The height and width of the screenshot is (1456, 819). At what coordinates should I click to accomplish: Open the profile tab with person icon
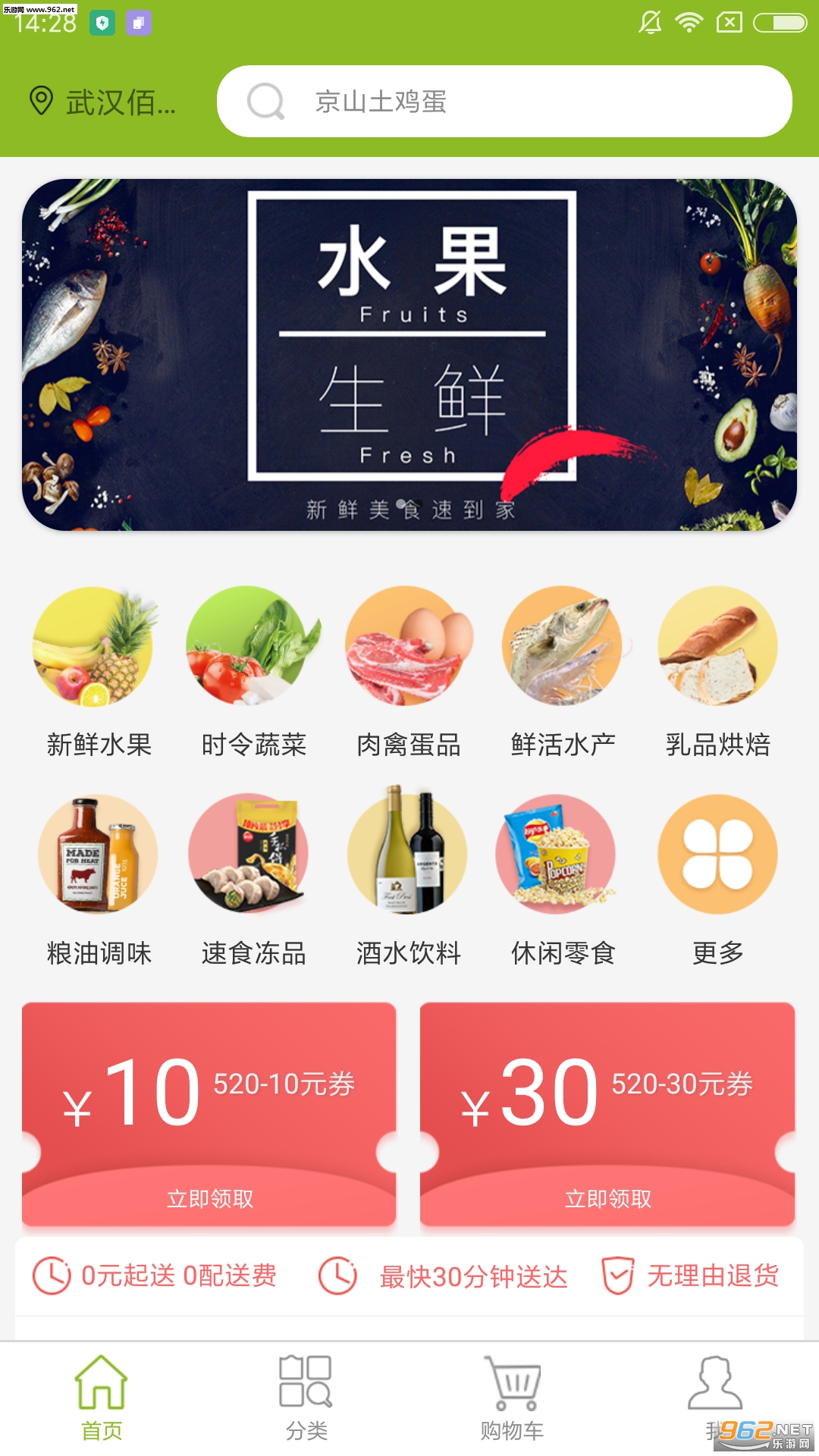716,1398
